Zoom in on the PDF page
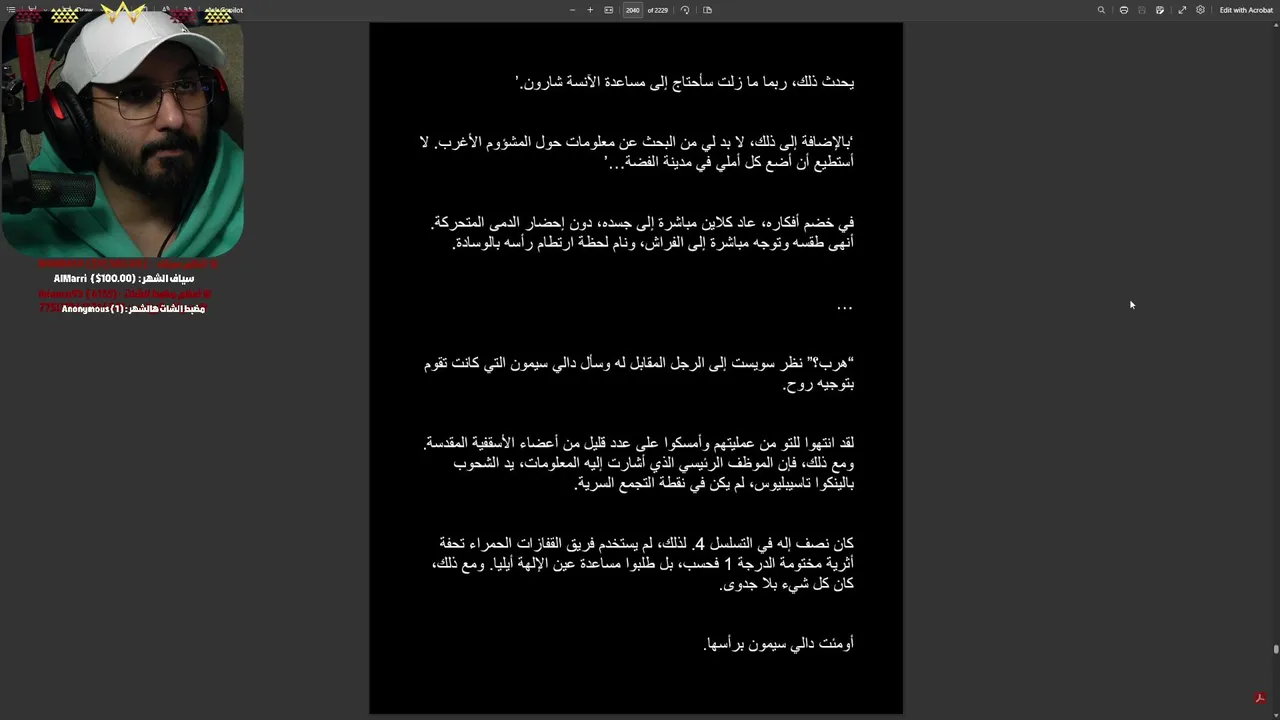 point(590,10)
